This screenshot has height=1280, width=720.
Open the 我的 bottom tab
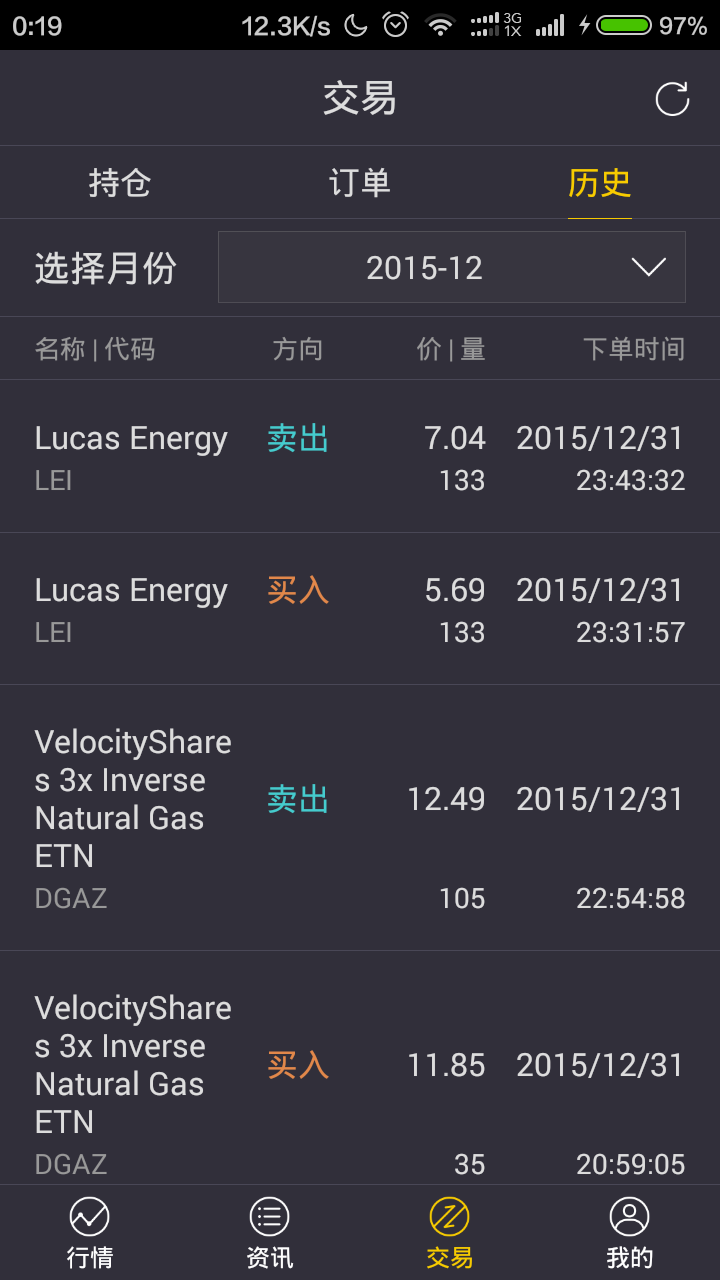(x=630, y=1233)
